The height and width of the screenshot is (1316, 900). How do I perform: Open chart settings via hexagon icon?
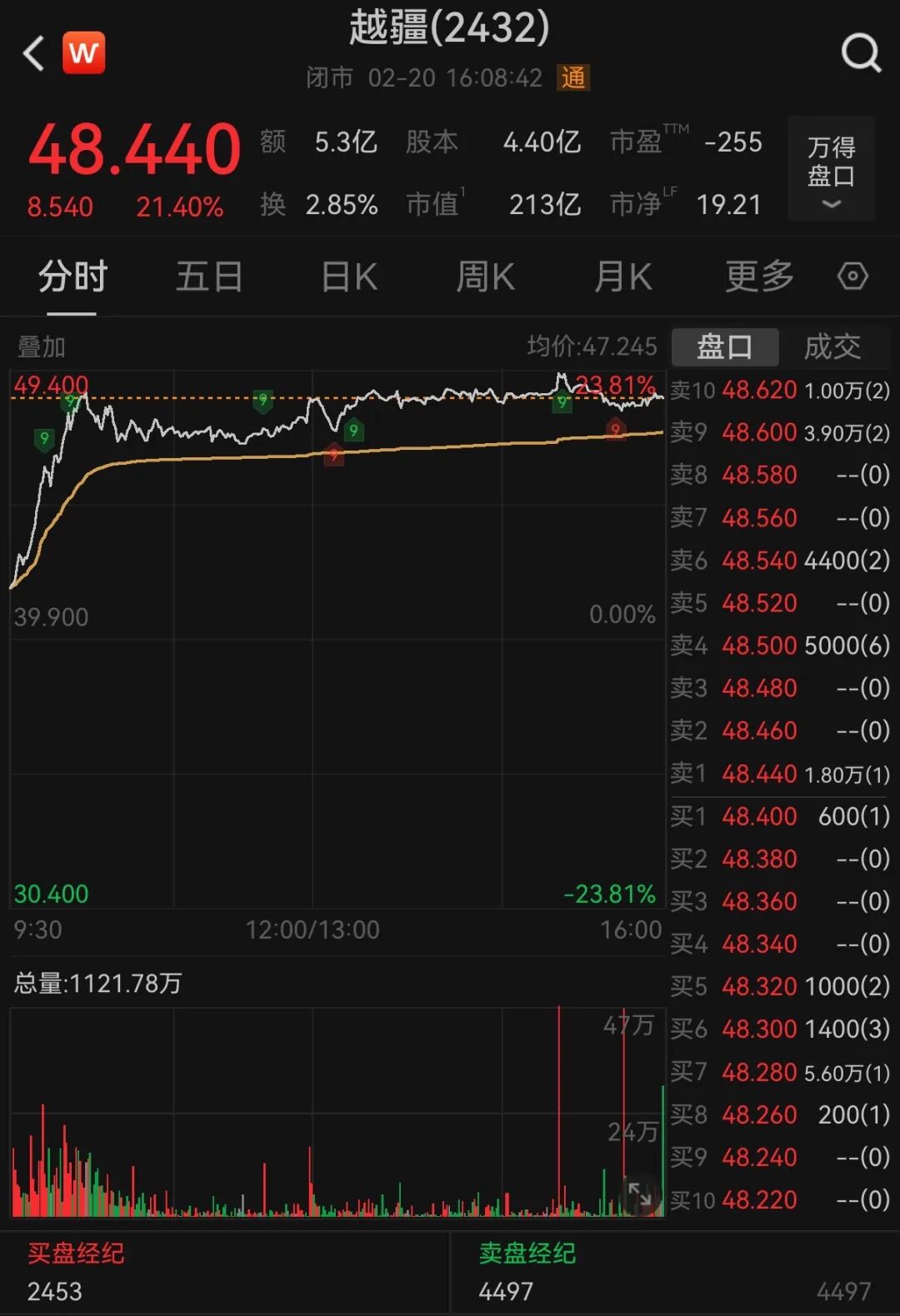(x=852, y=276)
